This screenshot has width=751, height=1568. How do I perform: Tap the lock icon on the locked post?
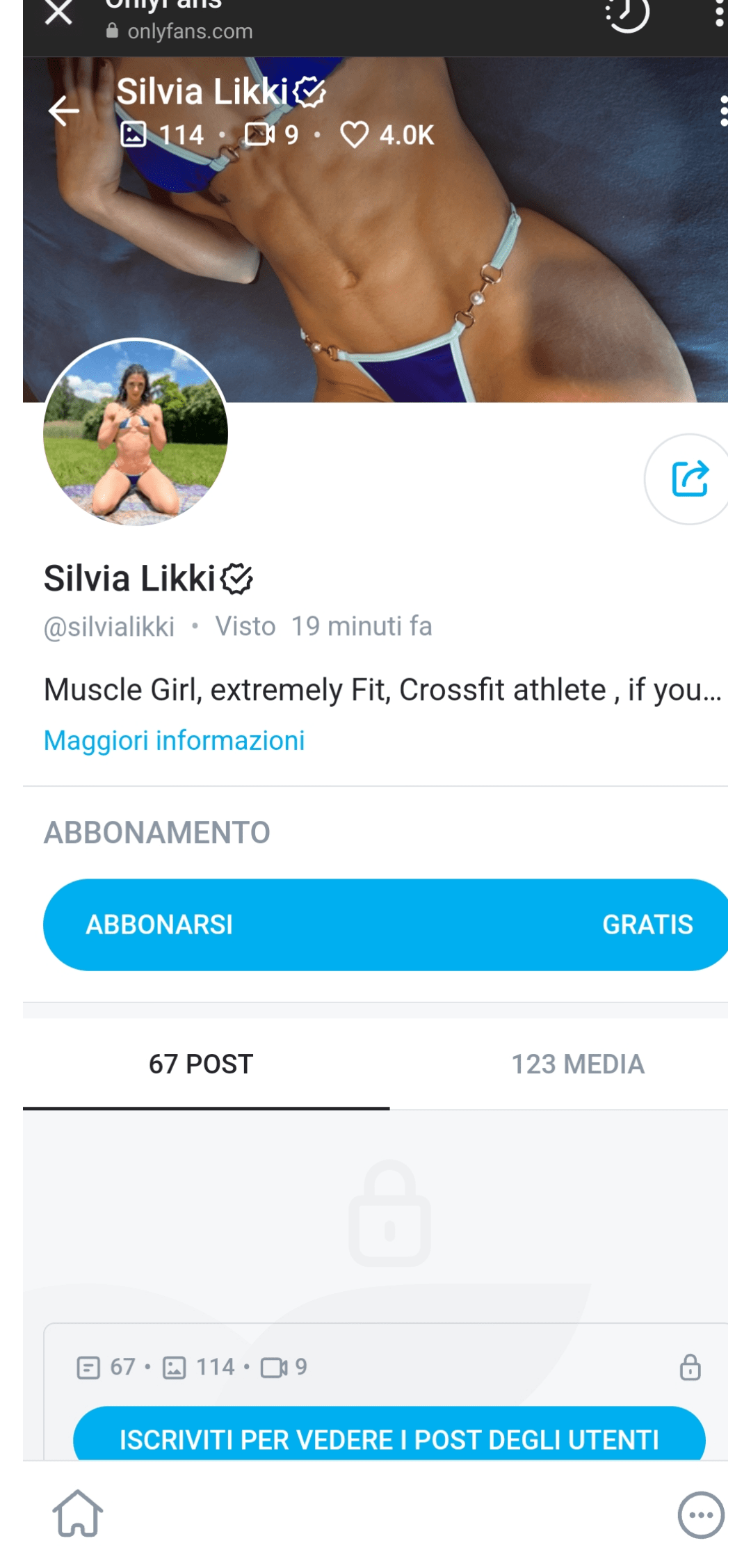pyautogui.click(x=689, y=1366)
